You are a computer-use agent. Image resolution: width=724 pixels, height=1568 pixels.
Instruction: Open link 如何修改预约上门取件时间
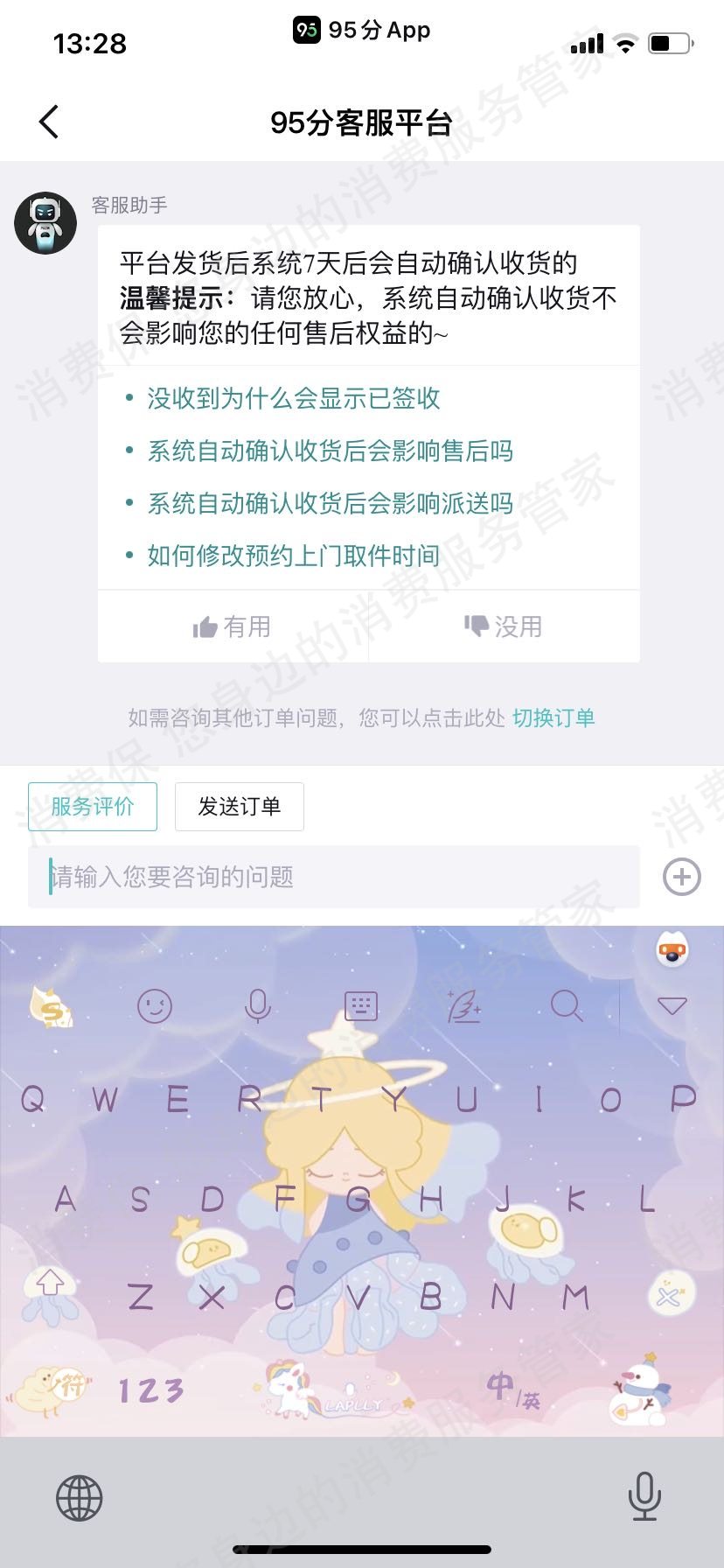click(x=293, y=556)
